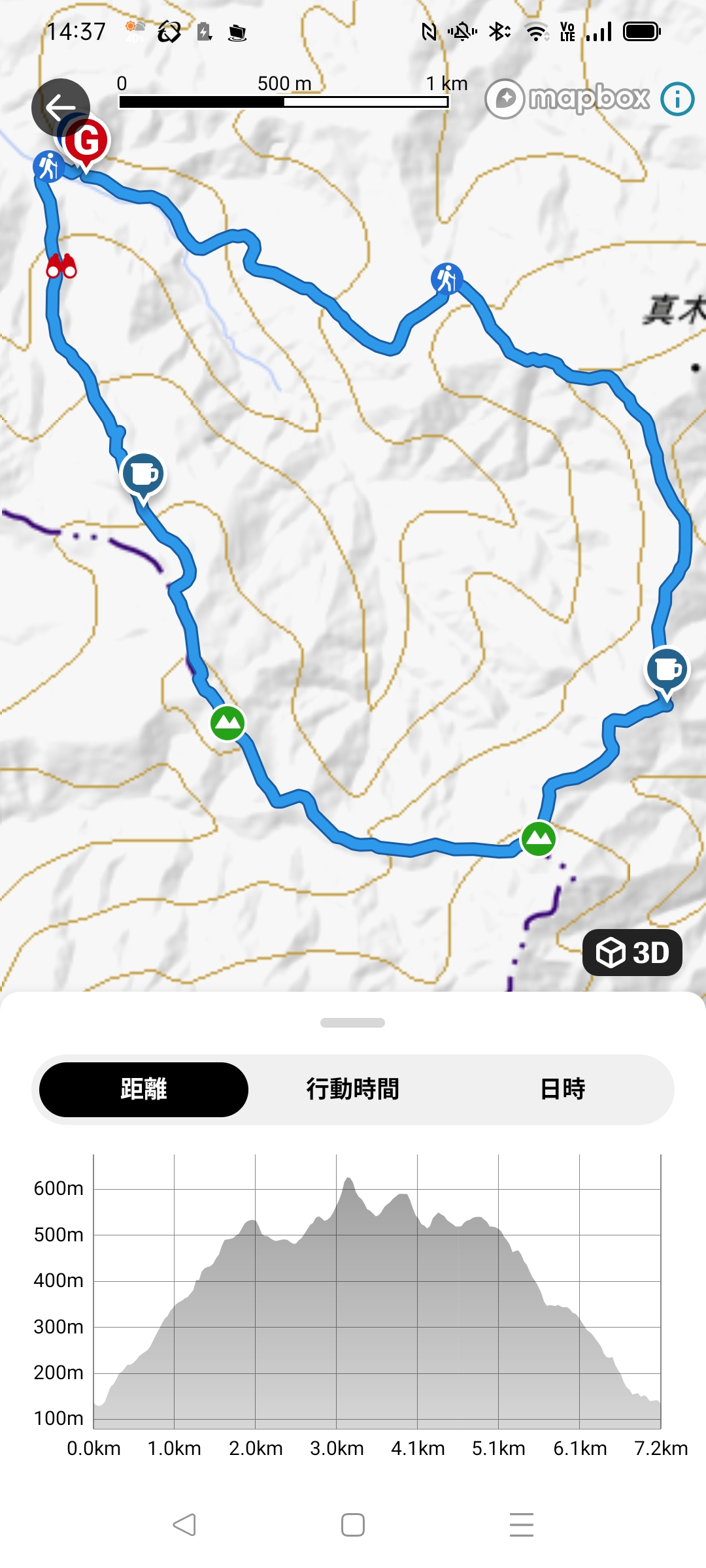The height and width of the screenshot is (1568, 706).
Task: Switch the map to 3D view
Action: click(x=632, y=953)
